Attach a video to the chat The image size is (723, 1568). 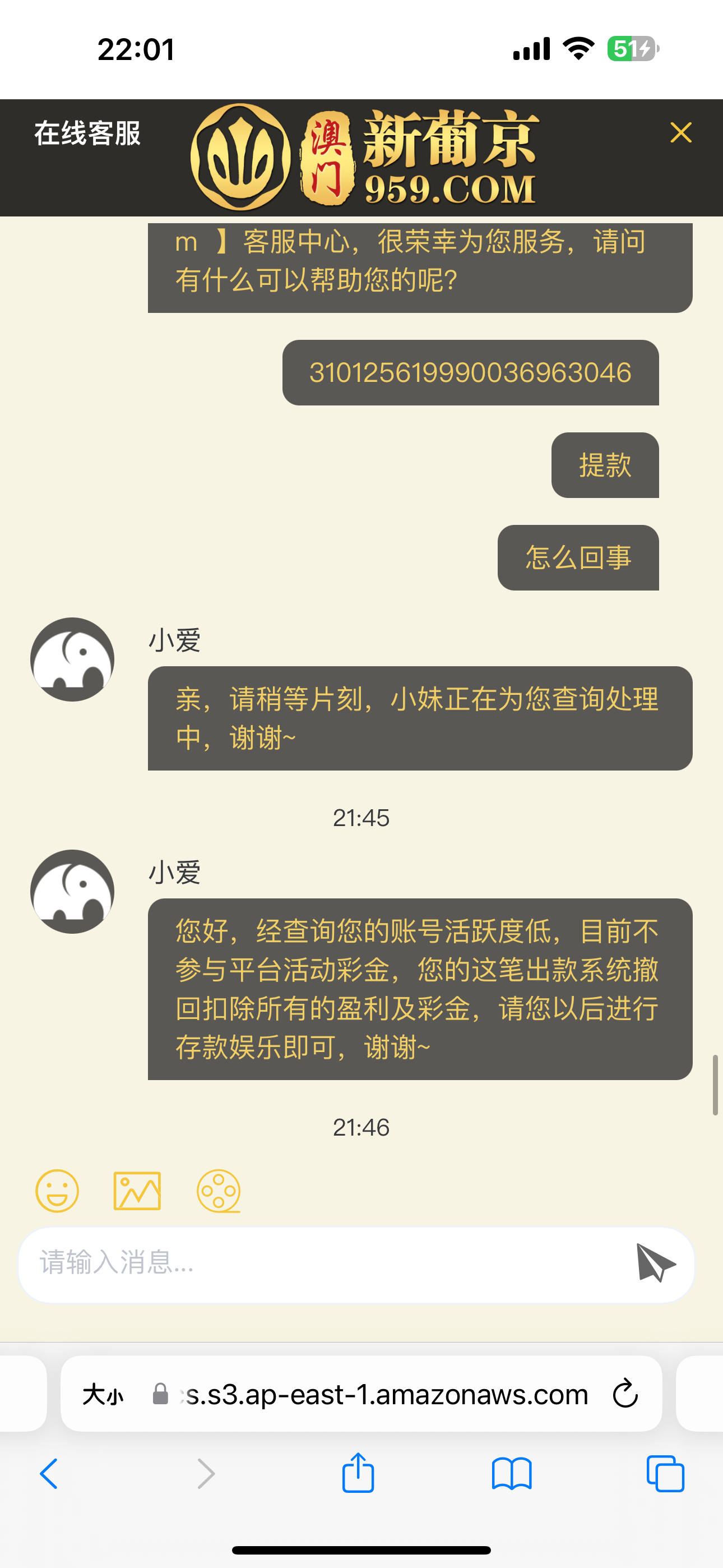pos(219,1191)
